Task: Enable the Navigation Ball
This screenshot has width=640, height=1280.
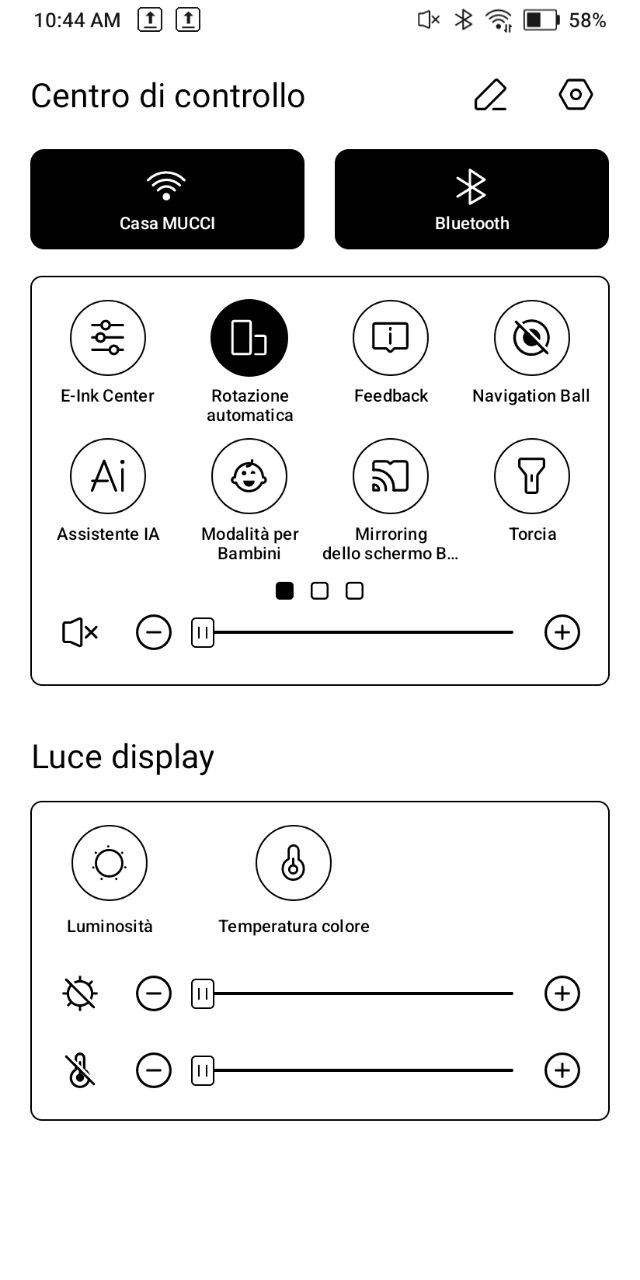Action: 532,338
